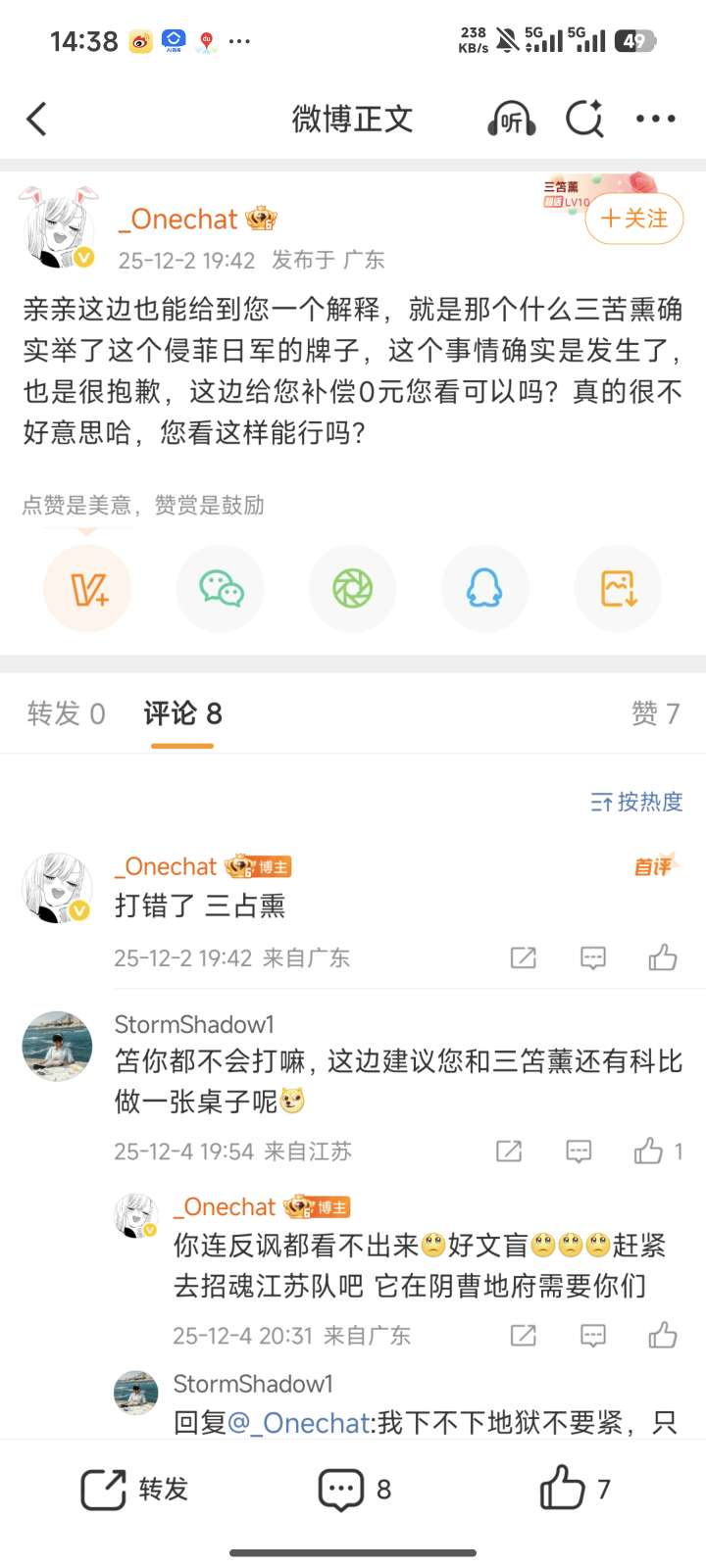This screenshot has height=1568, width=706.
Task: Share the post to QQ
Action: tap(485, 589)
